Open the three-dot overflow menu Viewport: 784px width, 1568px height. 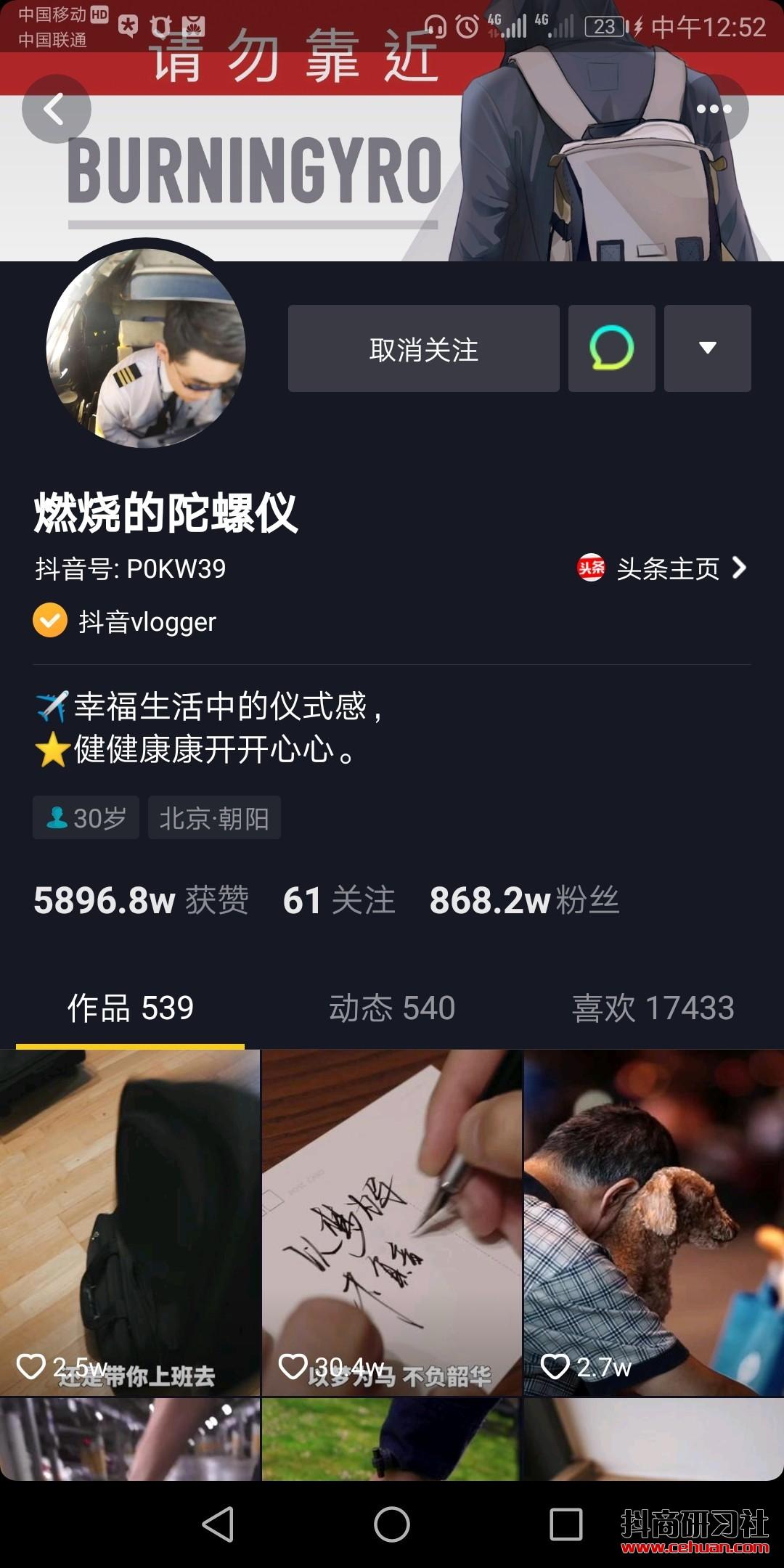point(714,110)
